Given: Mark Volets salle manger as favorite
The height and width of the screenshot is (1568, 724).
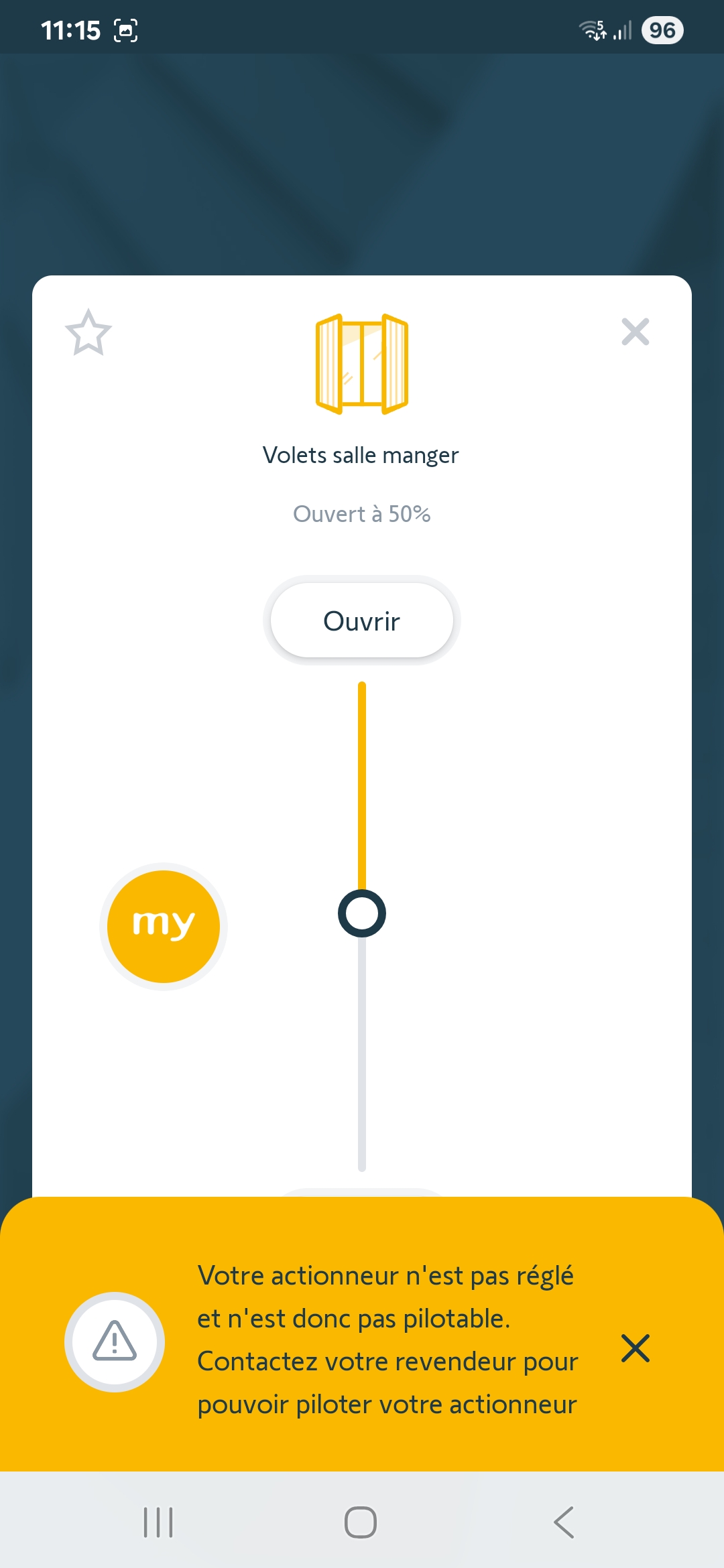Looking at the screenshot, I should [88, 332].
